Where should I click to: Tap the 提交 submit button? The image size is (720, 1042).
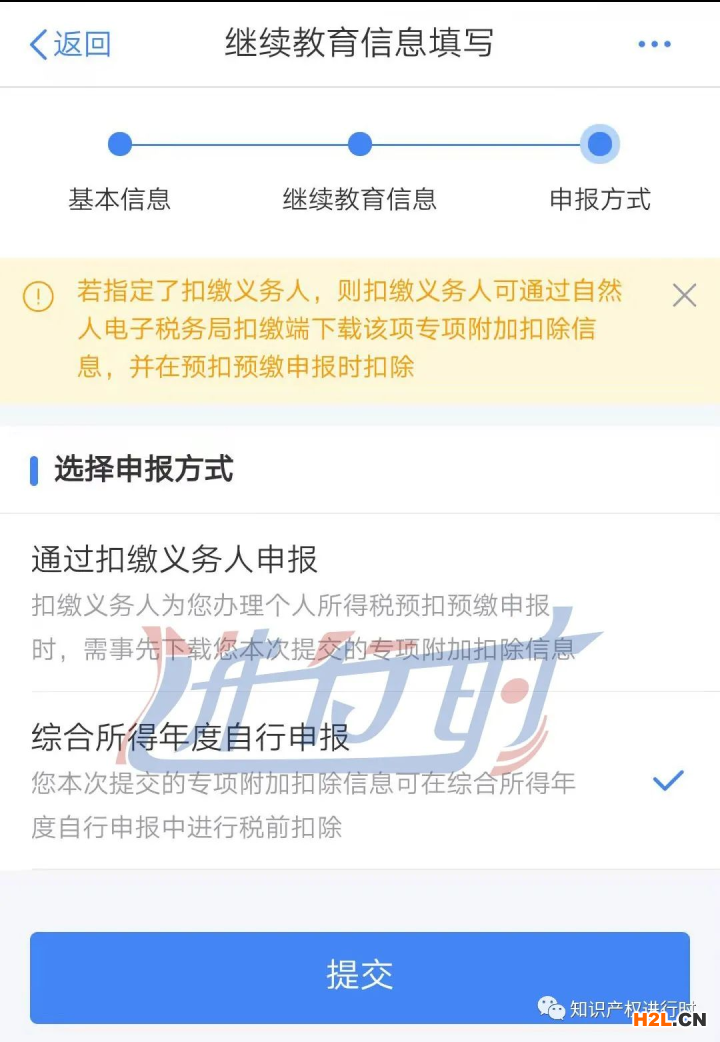click(x=360, y=976)
